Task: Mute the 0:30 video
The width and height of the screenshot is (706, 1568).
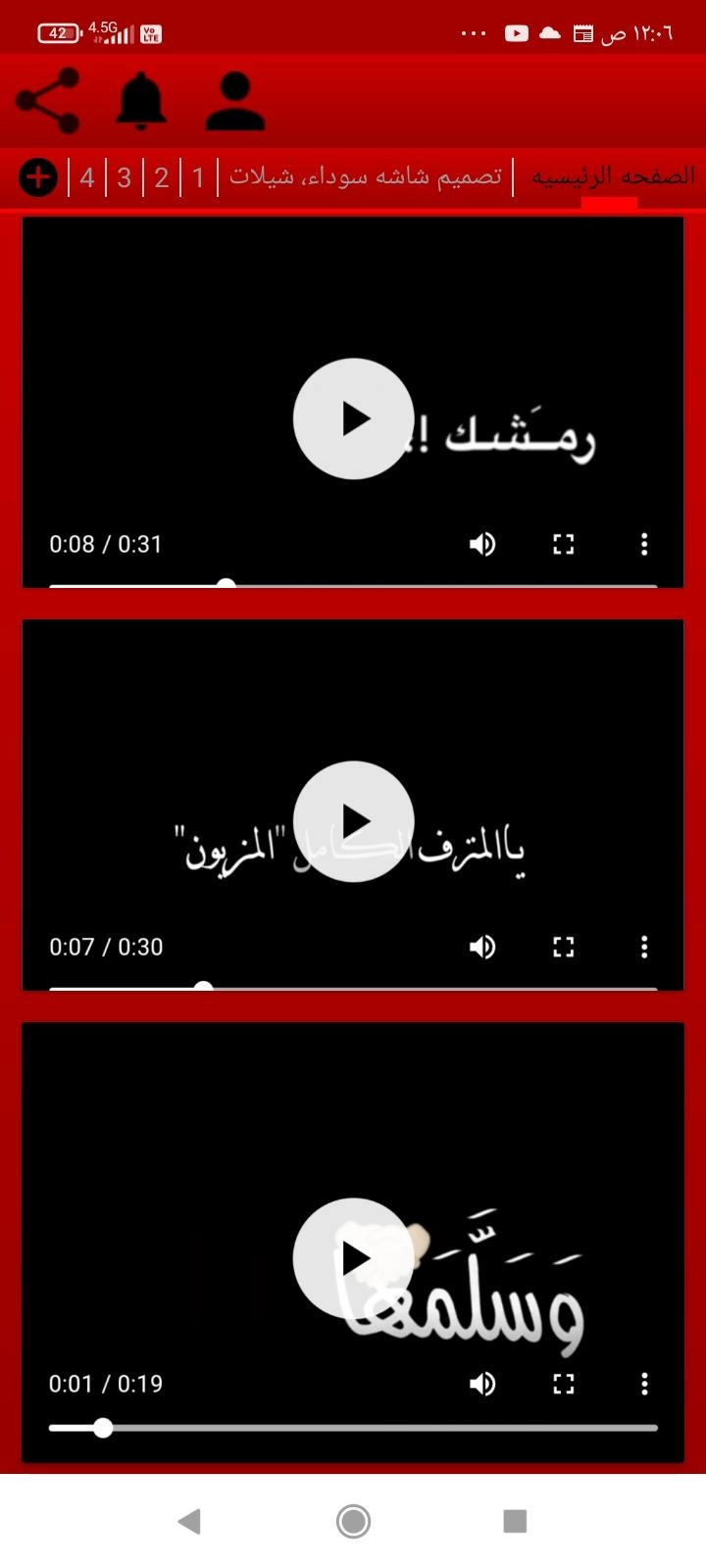Action: coord(482,947)
